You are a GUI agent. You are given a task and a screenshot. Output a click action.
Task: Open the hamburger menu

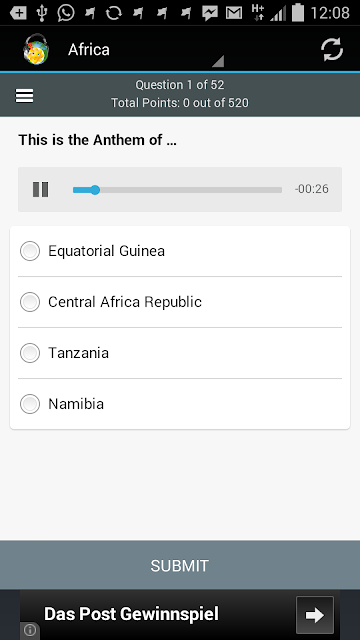tap(24, 96)
